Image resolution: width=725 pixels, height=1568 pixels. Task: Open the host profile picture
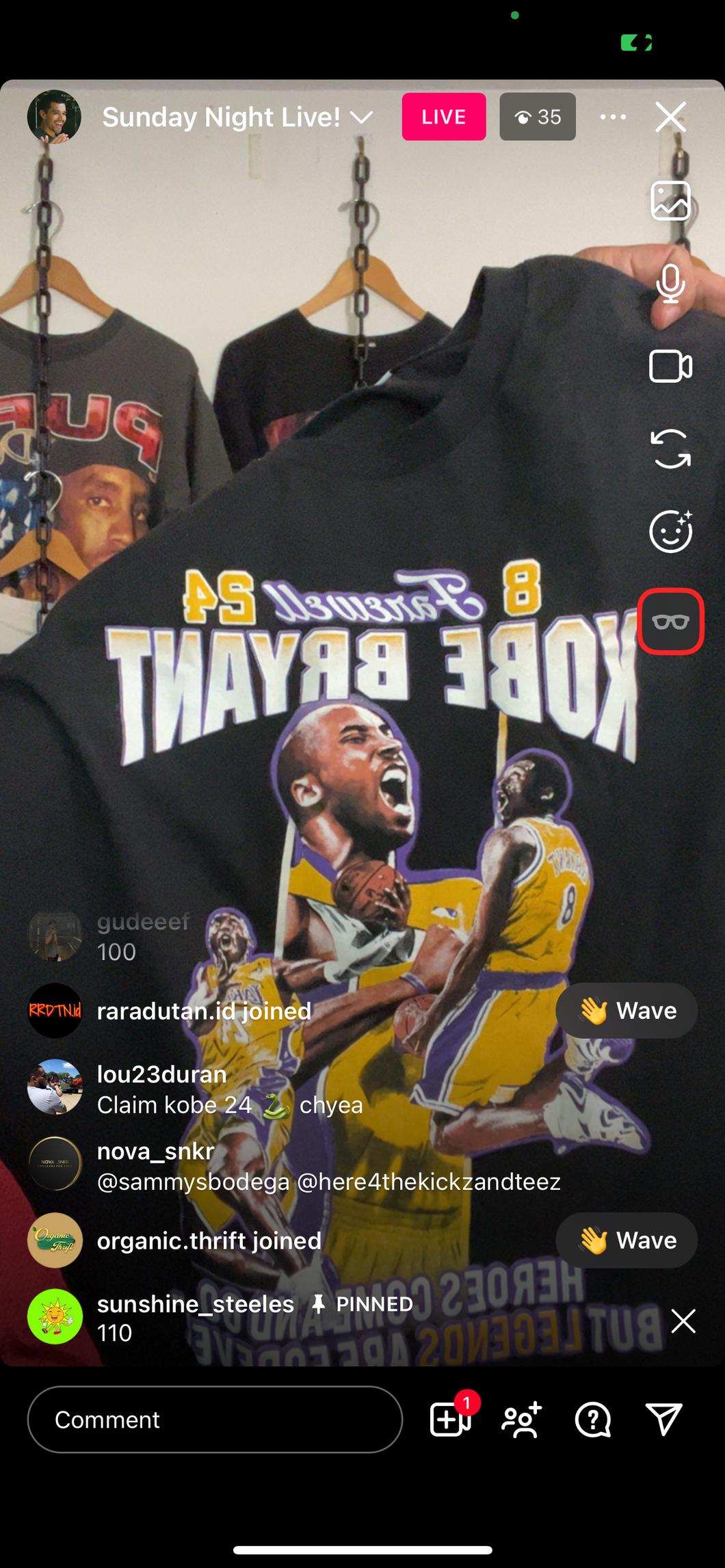54,117
